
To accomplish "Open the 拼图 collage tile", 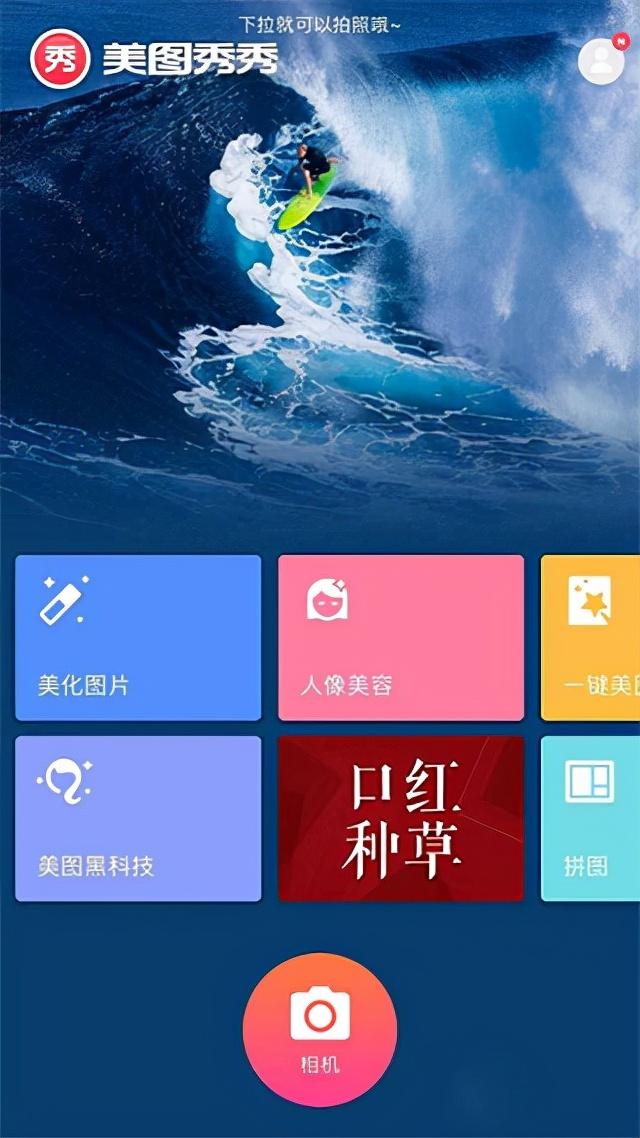I will (x=591, y=819).
